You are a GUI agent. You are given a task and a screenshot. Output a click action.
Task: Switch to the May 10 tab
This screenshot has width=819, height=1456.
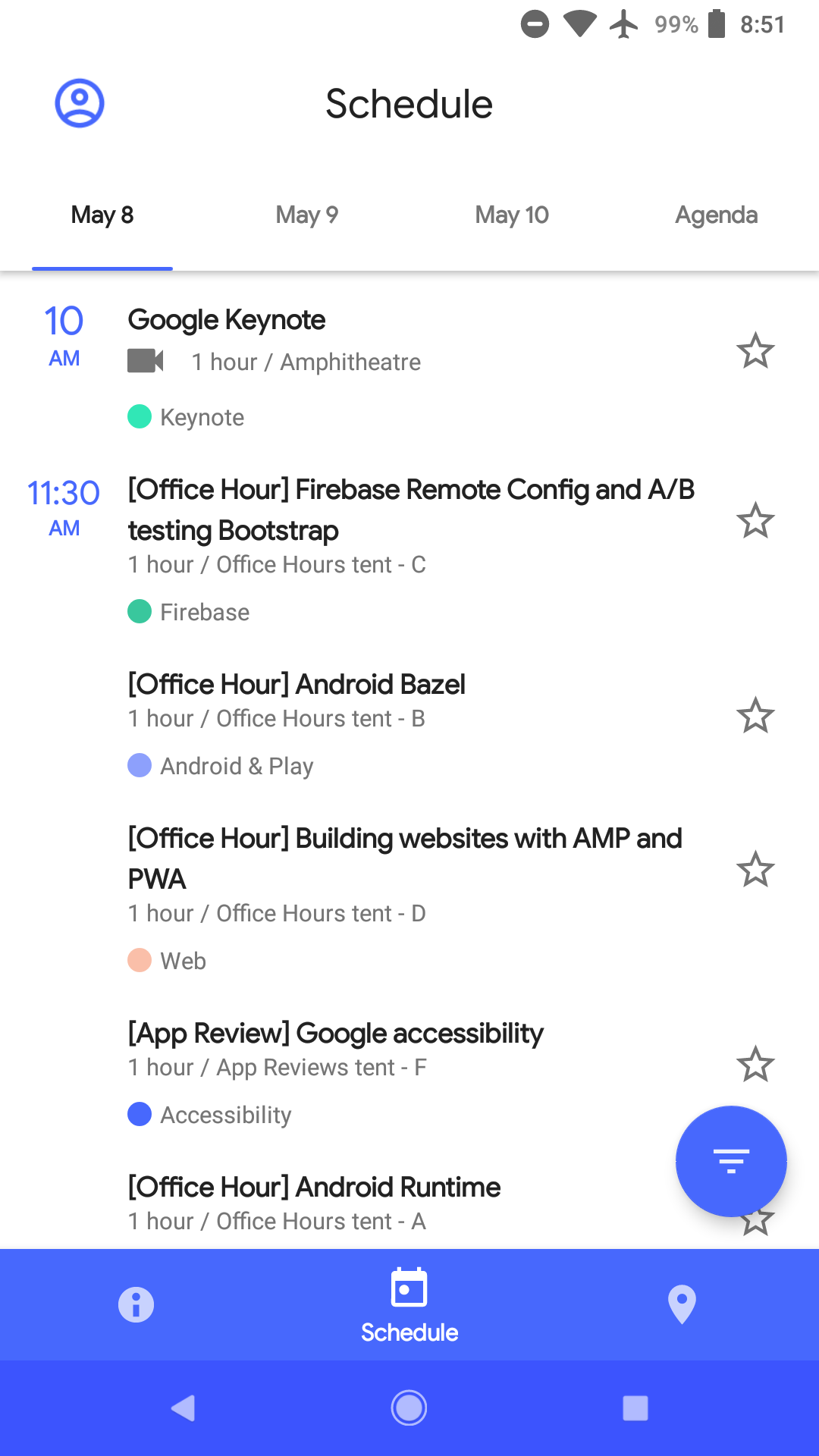[512, 215]
